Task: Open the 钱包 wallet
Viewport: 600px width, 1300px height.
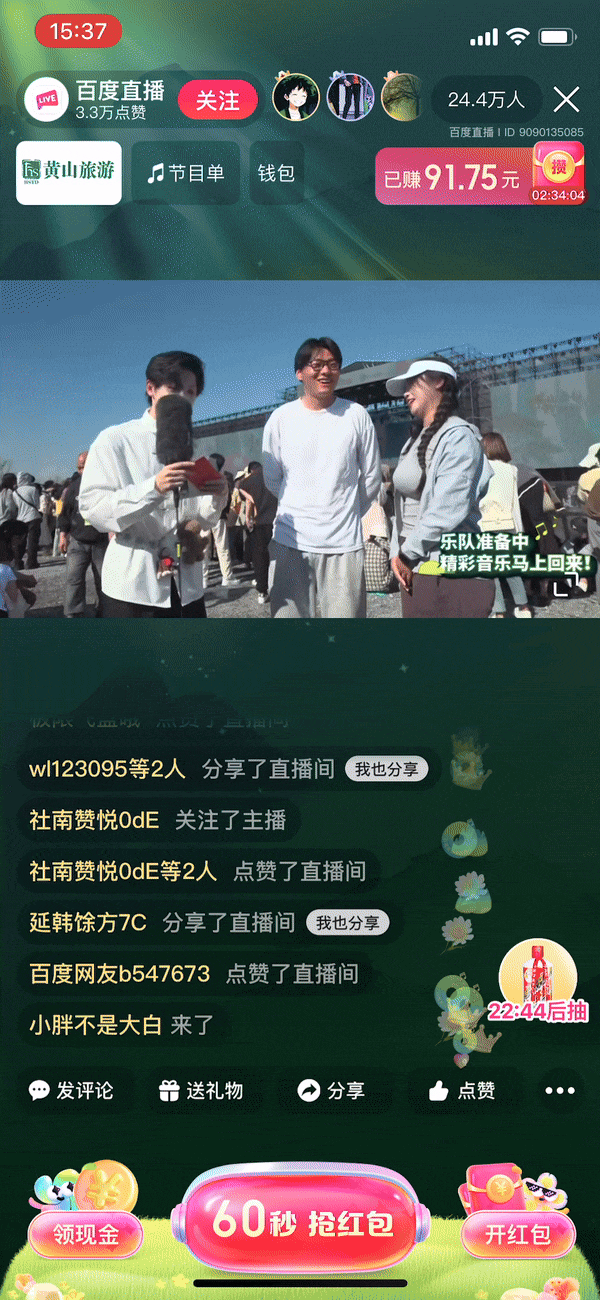Action: tap(276, 173)
